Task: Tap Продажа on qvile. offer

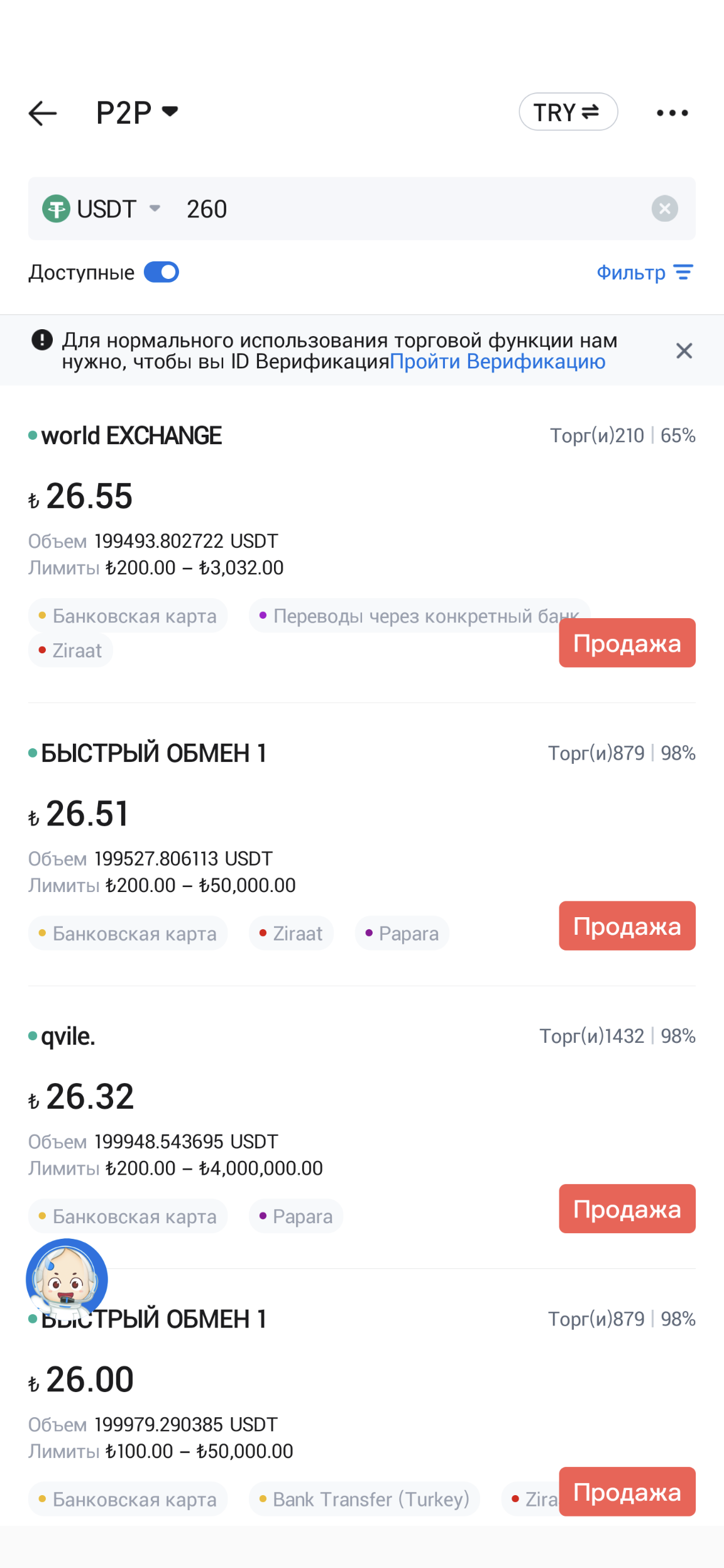Action: pos(627,1209)
